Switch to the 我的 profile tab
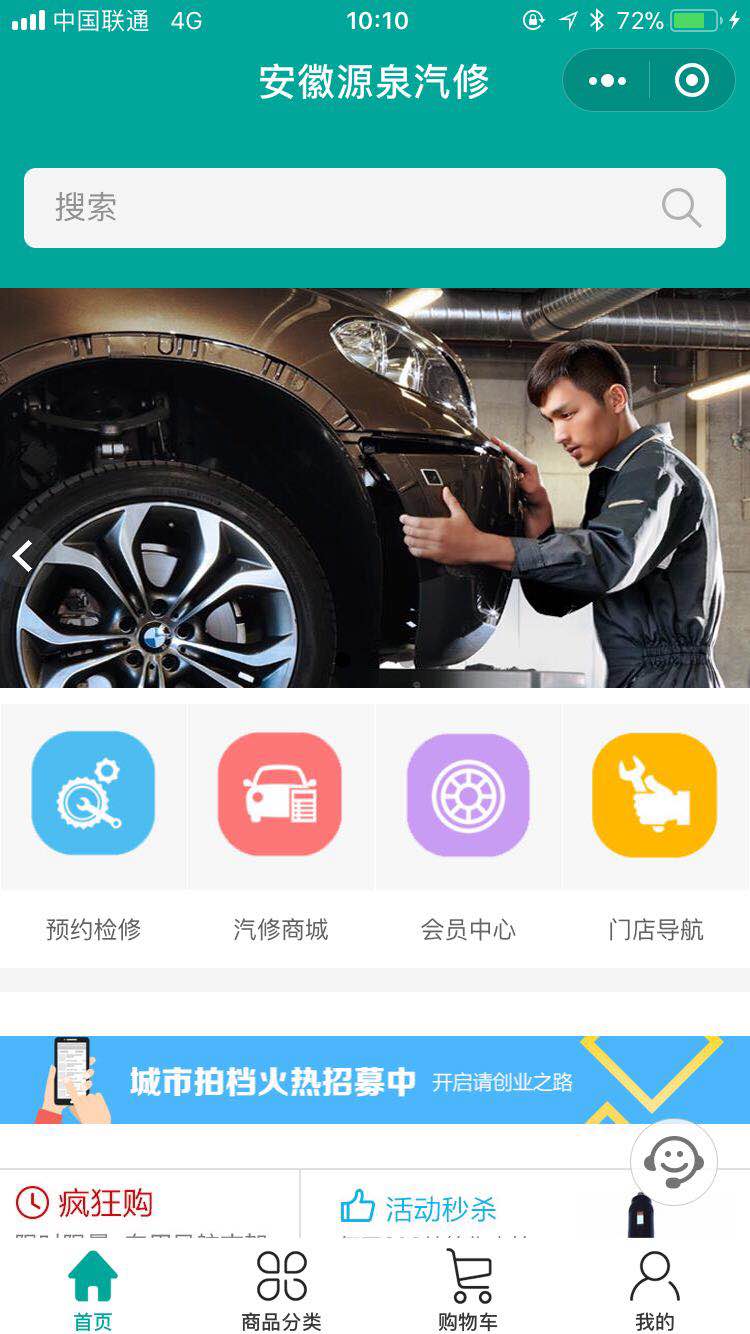This screenshot has height=1334, width=750. click(x=655, y=1290)
